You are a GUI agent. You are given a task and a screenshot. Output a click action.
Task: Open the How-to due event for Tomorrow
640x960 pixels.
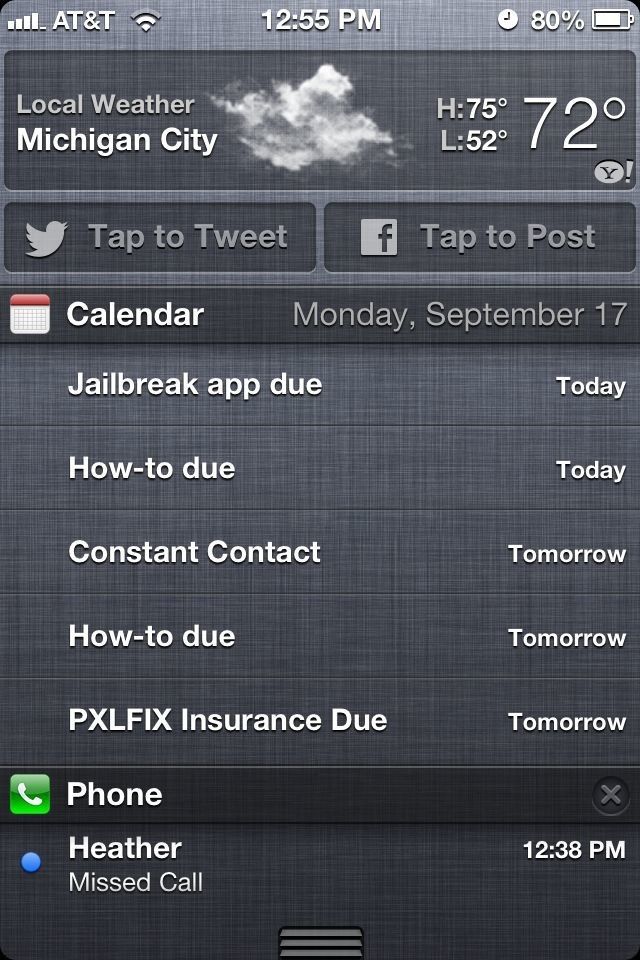click(x=320, y=637)
